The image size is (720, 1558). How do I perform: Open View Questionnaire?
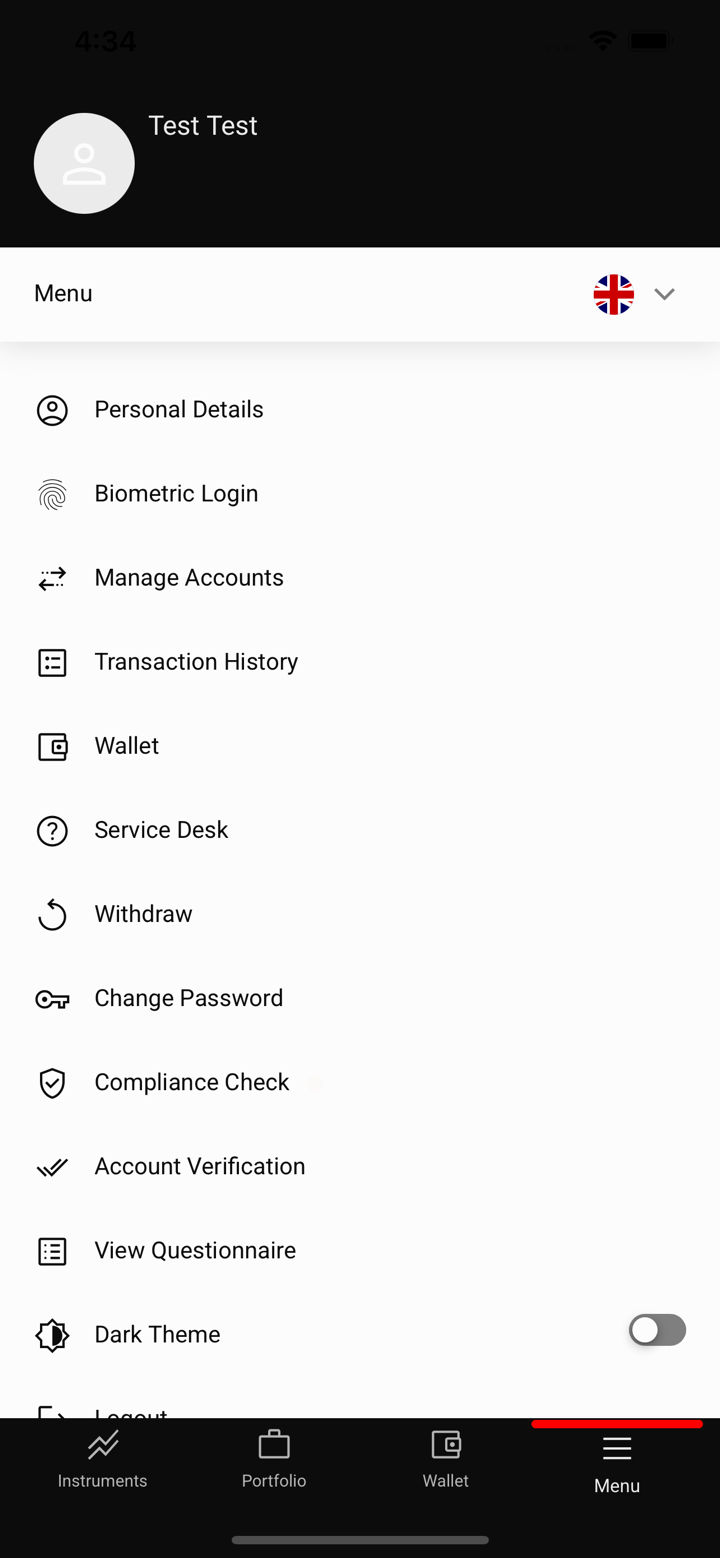(x=195, y=1250)
